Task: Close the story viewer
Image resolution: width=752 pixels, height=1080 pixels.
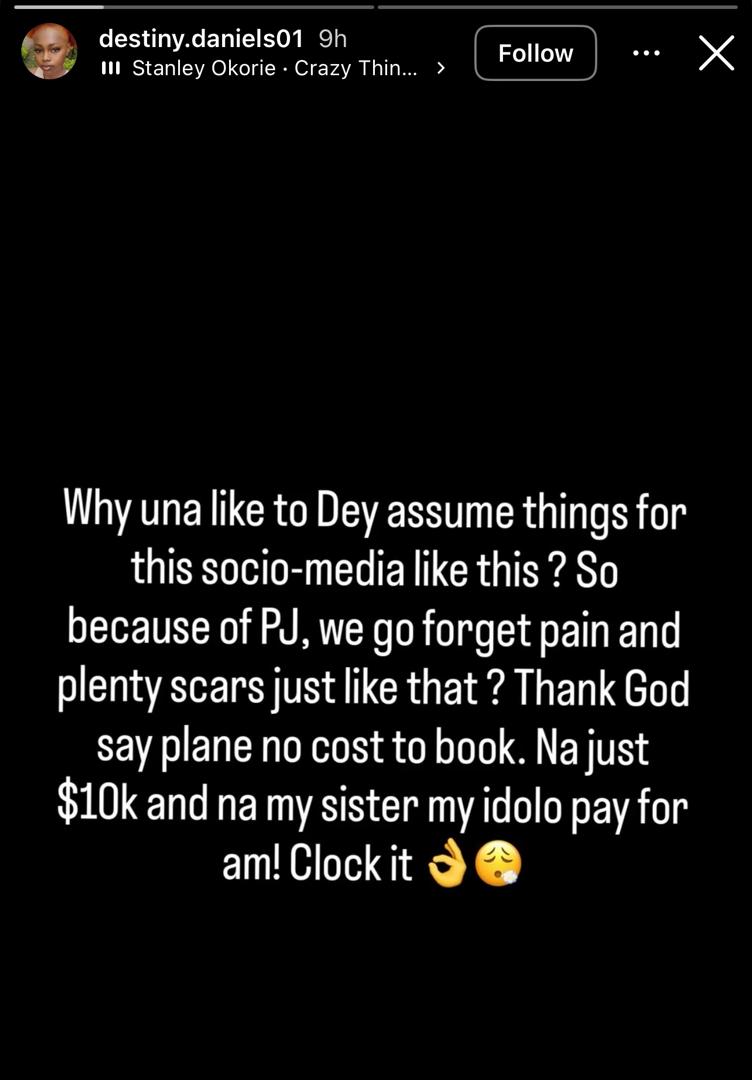Action: [716, 53]
